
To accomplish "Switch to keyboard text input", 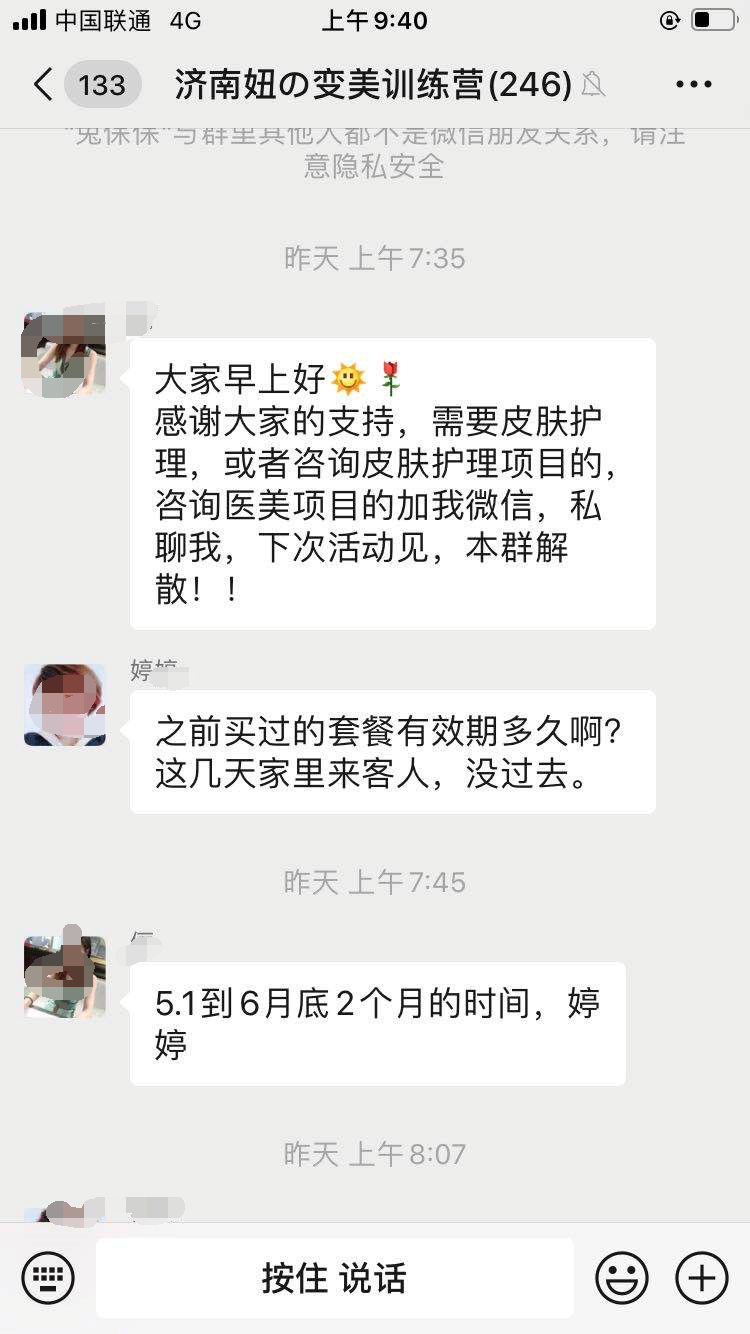I will (48, 1277).
